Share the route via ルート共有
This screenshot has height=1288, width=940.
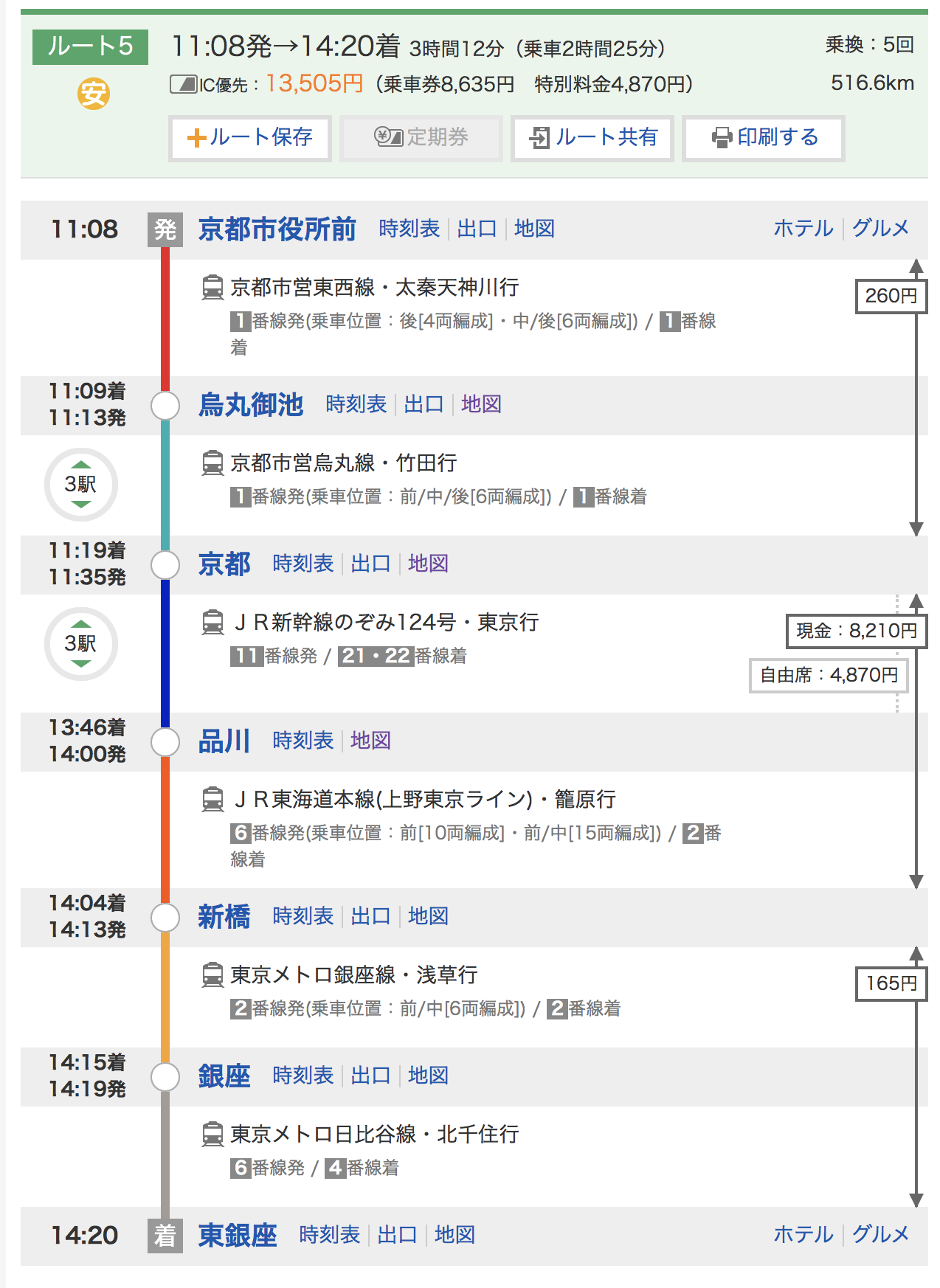(x=593, y=138)
